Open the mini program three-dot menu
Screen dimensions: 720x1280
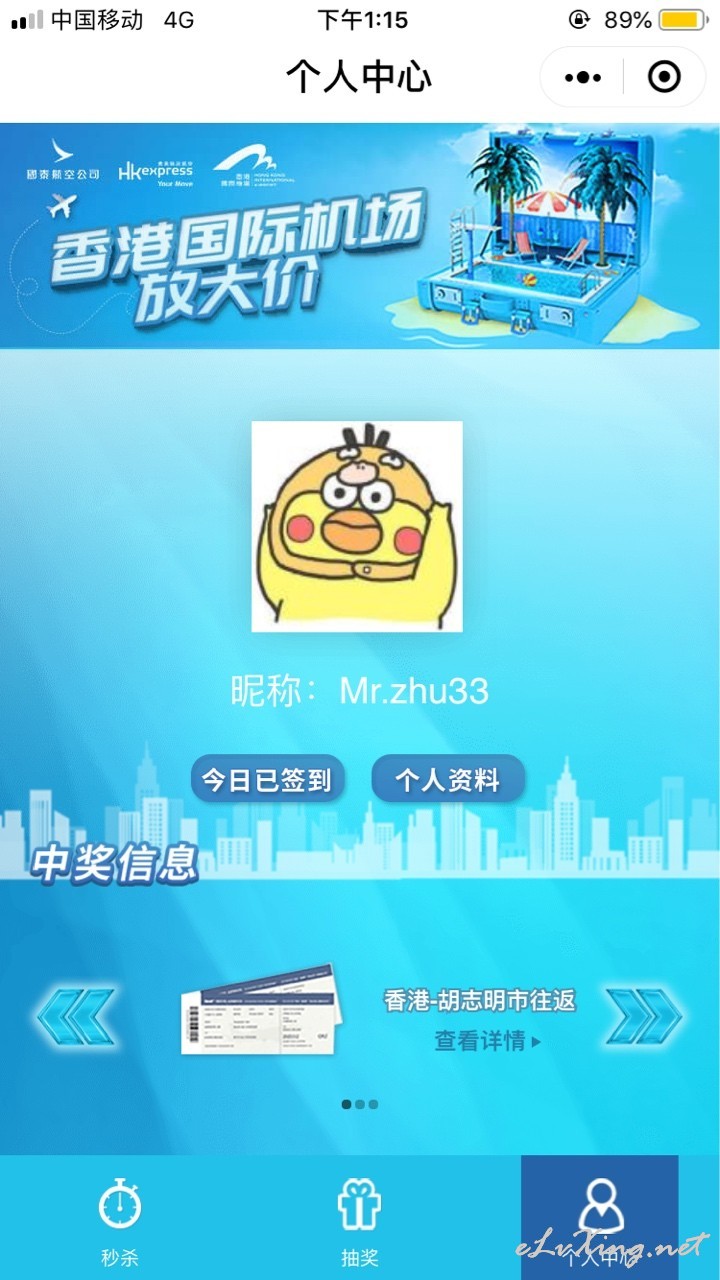[583, 77]
